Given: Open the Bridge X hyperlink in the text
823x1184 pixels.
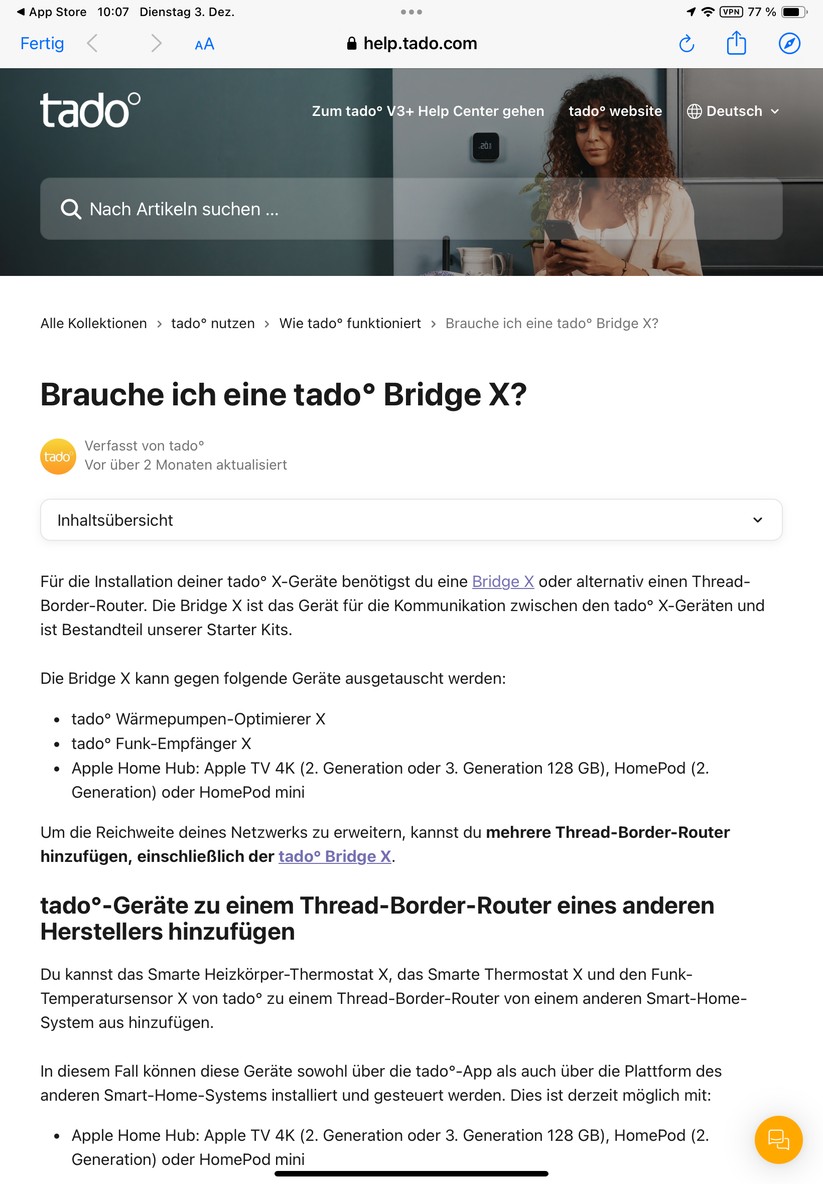Looking at the screenshot, I should click(502, 581).
